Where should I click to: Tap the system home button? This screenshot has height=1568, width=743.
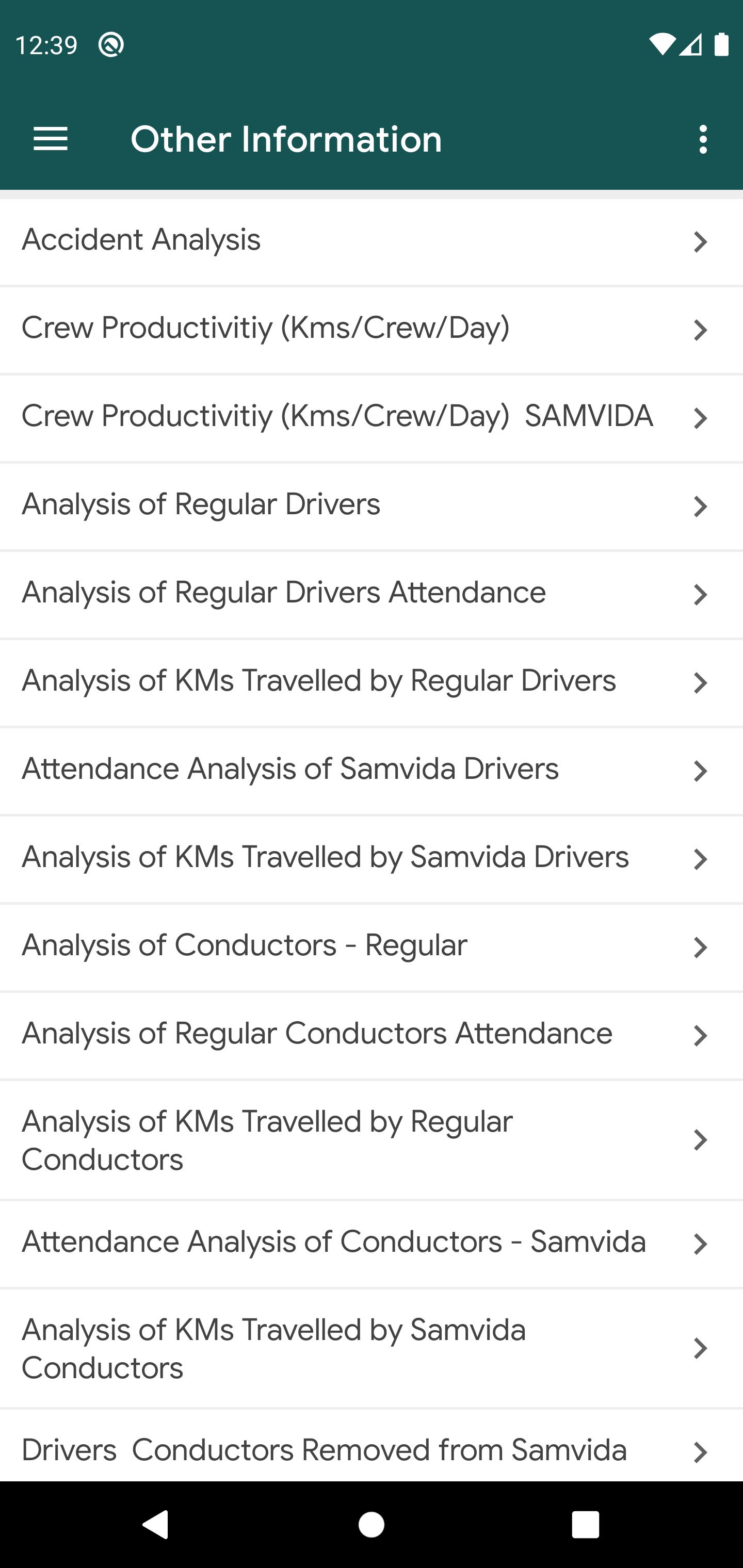pyautogui.click(x=372, y=1525)
